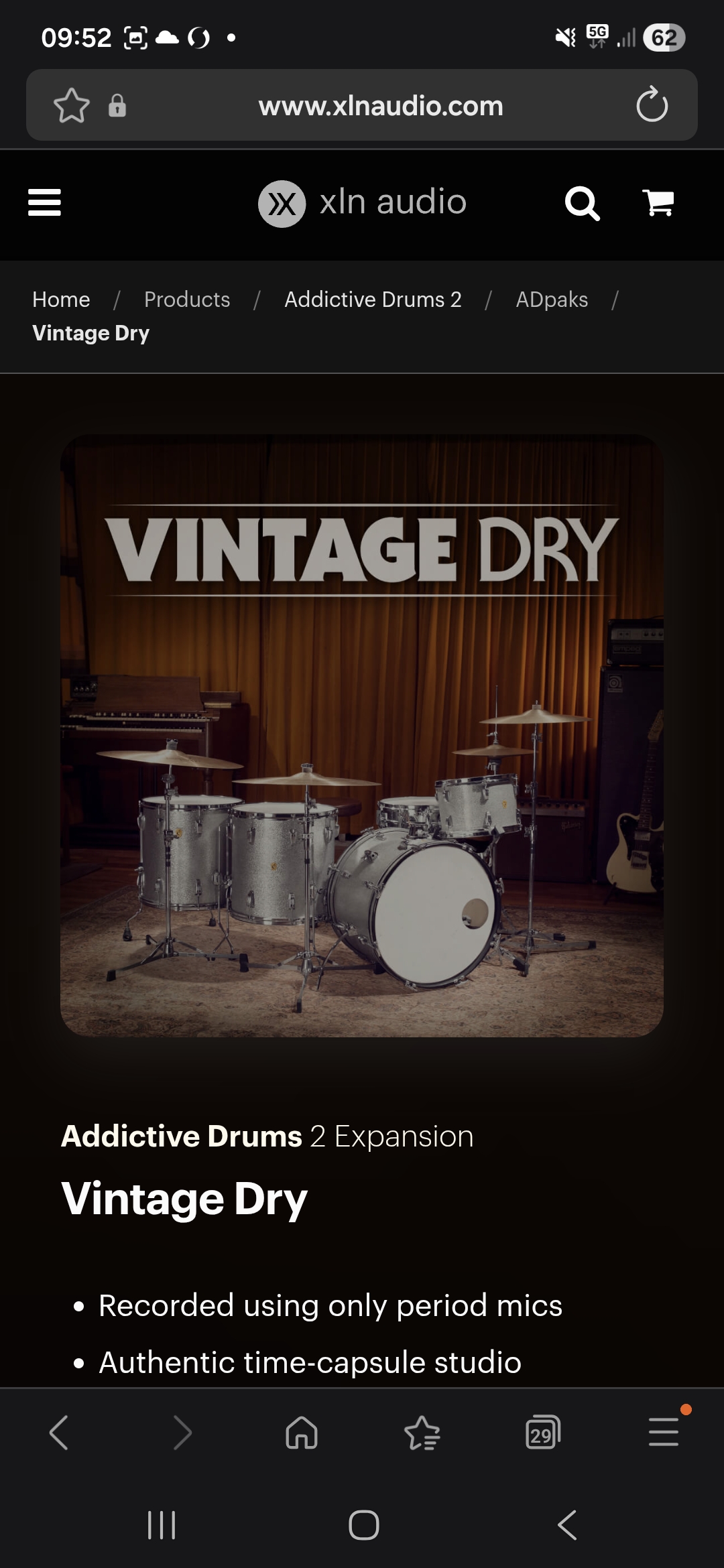Reload the current page
This screenshot has height=1568, width=724.
[x=651, y=105]
